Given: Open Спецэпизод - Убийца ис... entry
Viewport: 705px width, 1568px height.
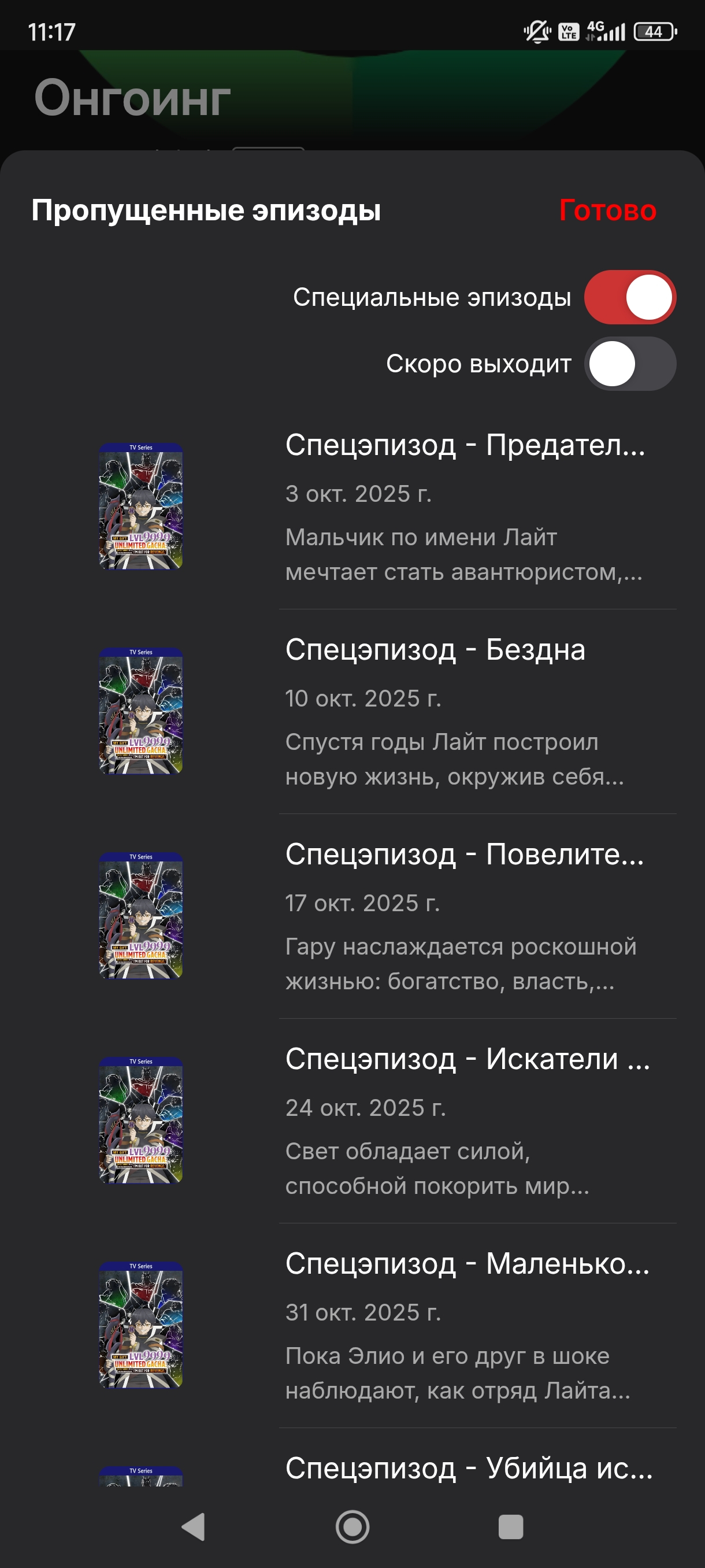Looking at the screenshot, I should coord(469,1467).
